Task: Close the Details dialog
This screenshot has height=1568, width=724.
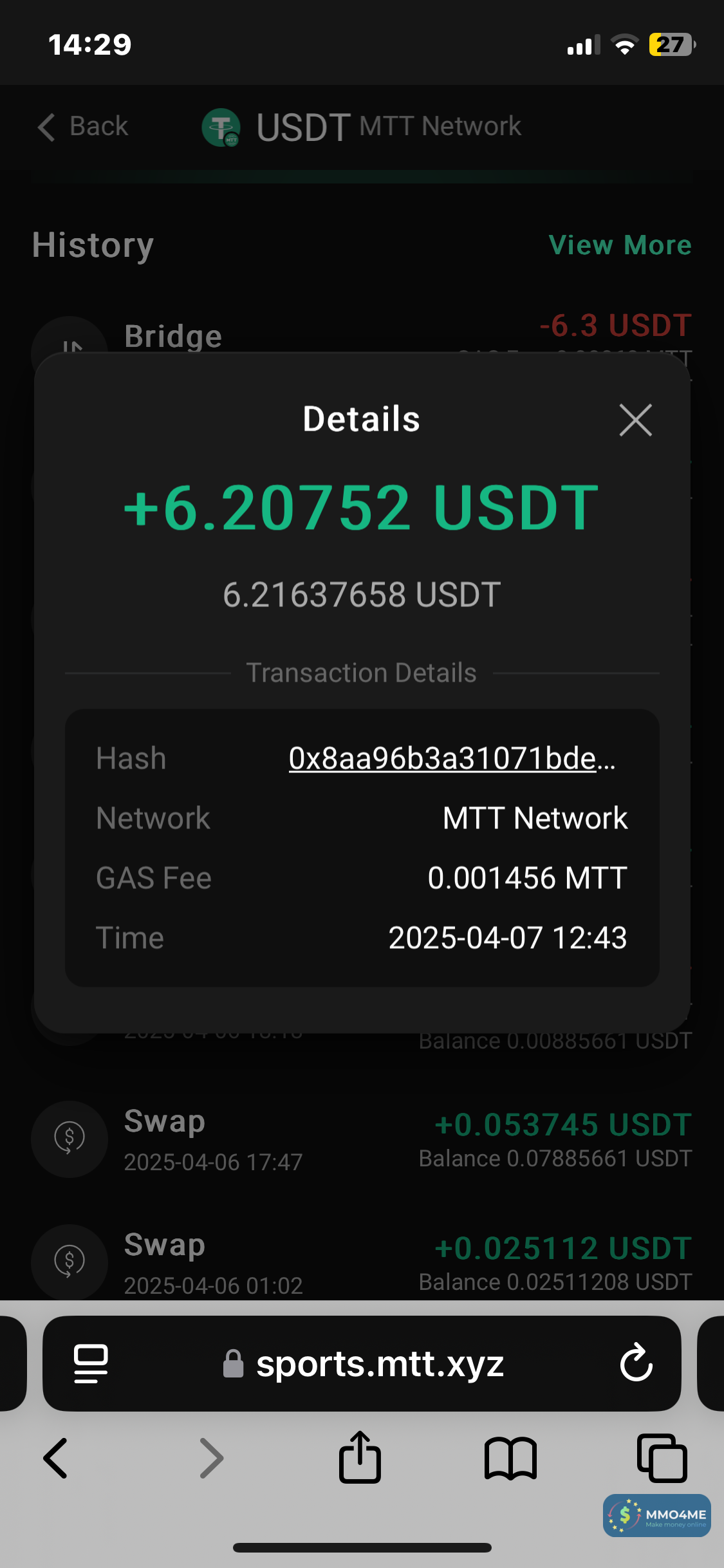Action: [635, 420]
